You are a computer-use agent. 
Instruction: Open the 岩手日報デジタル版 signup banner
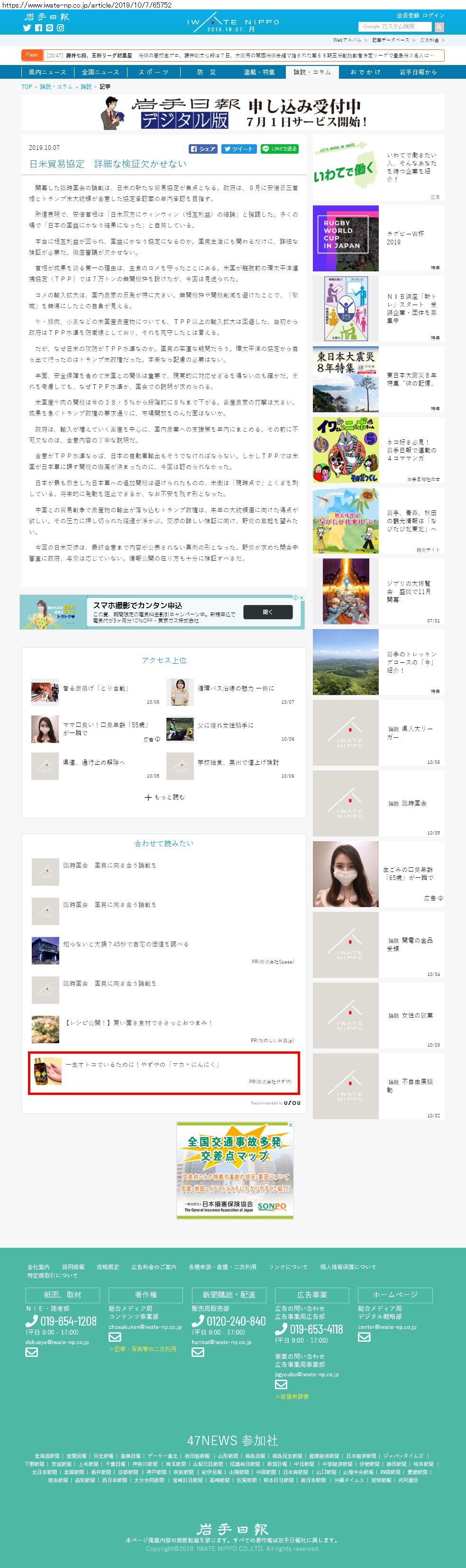[x=233, y=113]
